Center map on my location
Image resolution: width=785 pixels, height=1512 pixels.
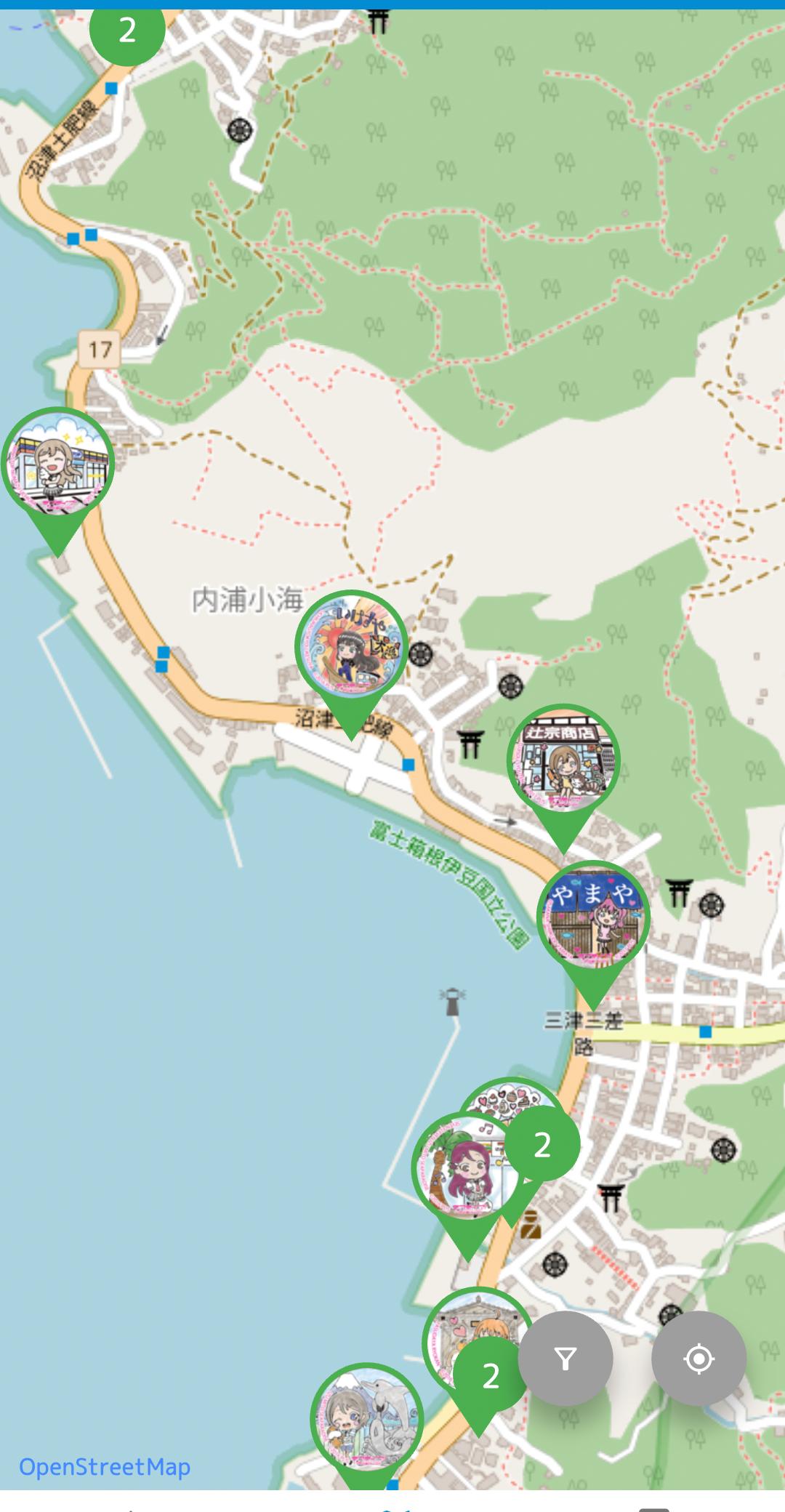[699, 1358]
